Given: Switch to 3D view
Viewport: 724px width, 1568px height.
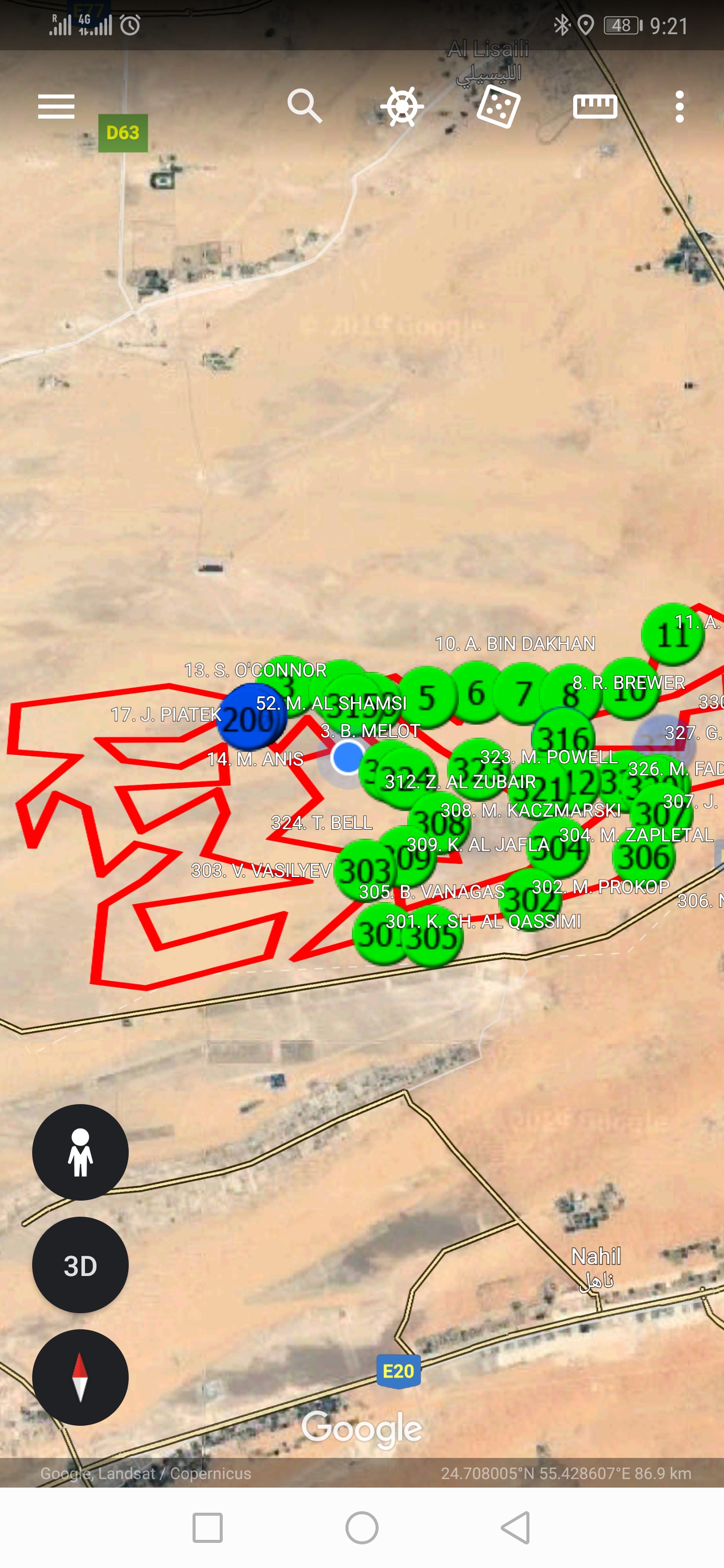Looking at the screenshot, I should coord(80,1265).
